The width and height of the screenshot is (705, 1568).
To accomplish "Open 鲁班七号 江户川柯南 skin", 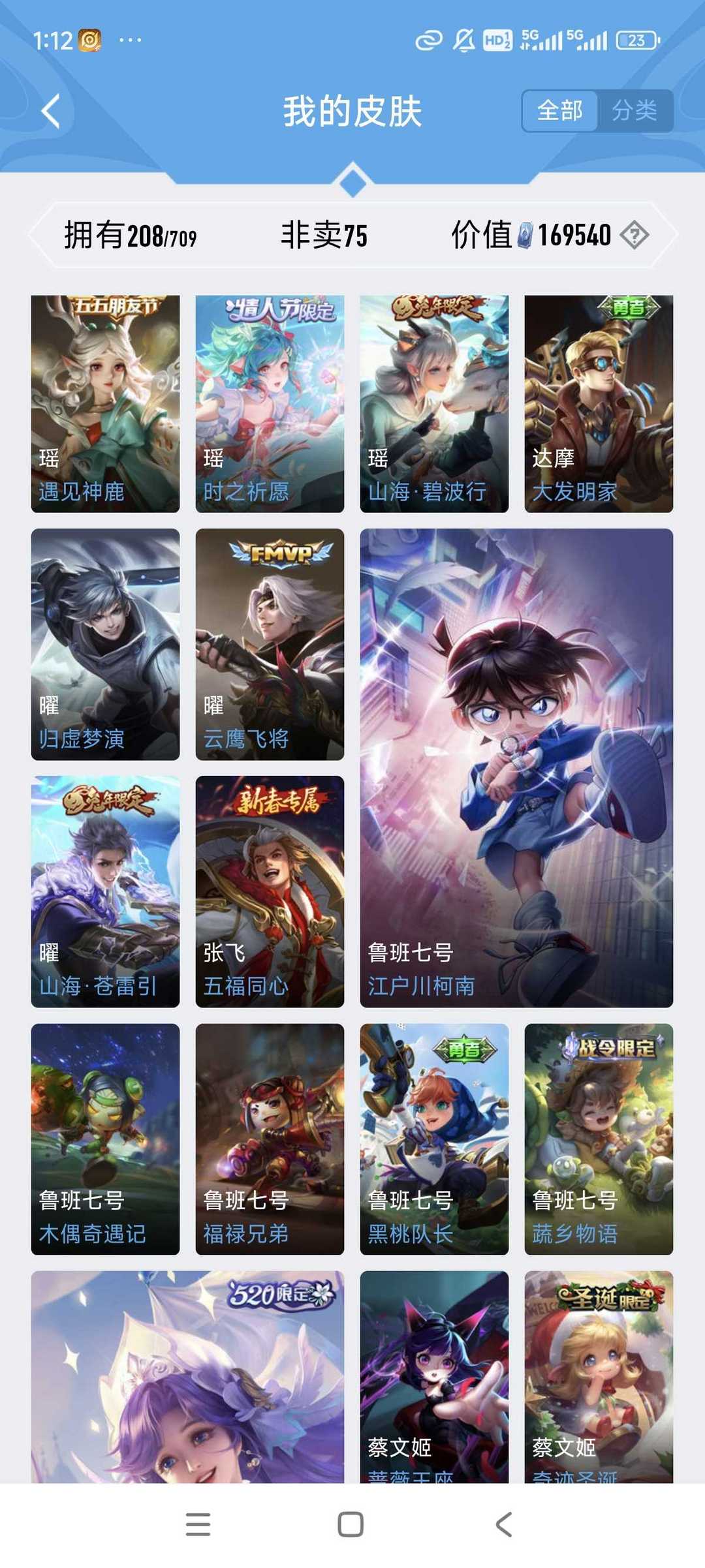I will point(516,767).
